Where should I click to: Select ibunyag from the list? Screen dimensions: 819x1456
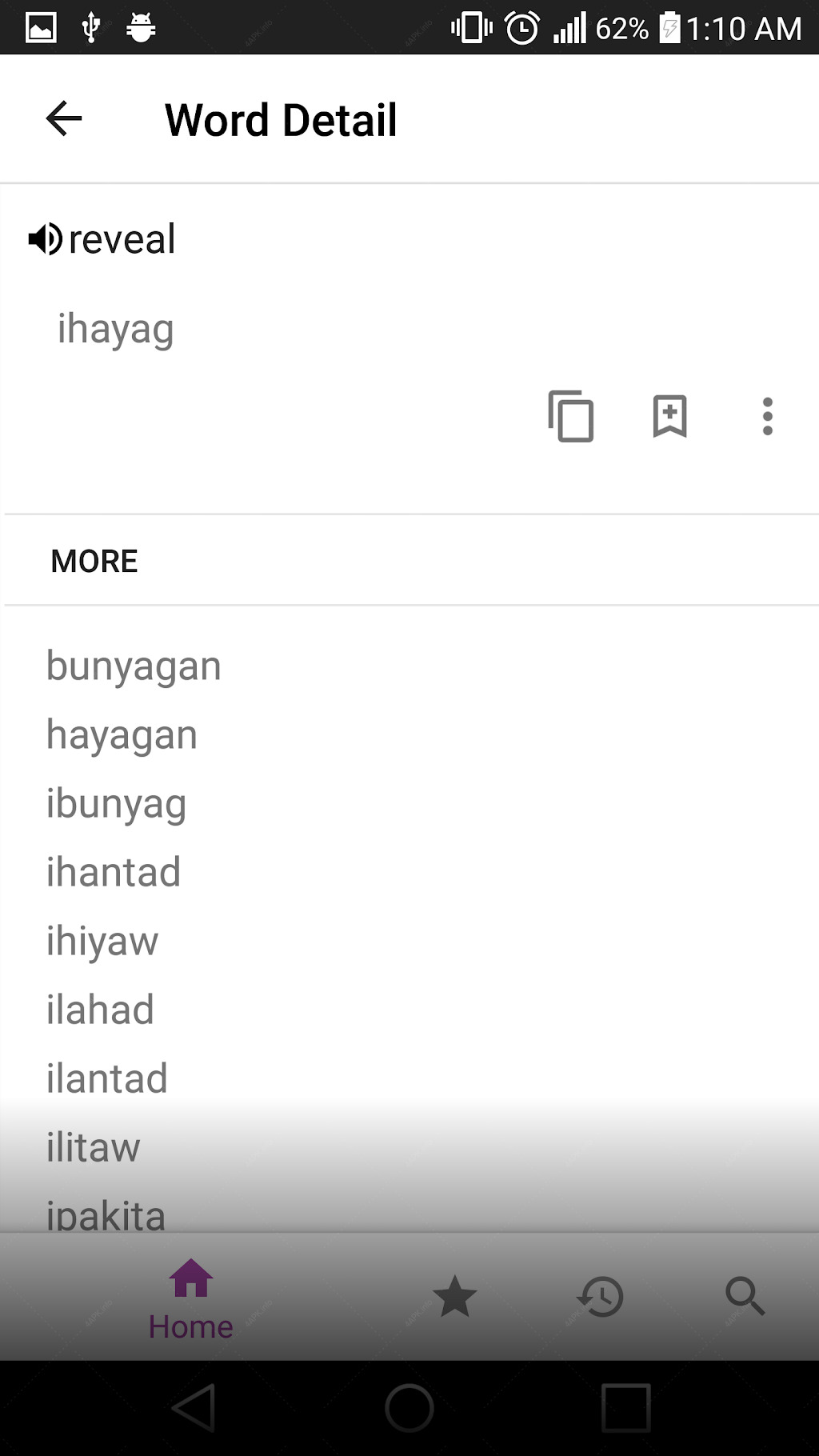(x=116, y=804)
